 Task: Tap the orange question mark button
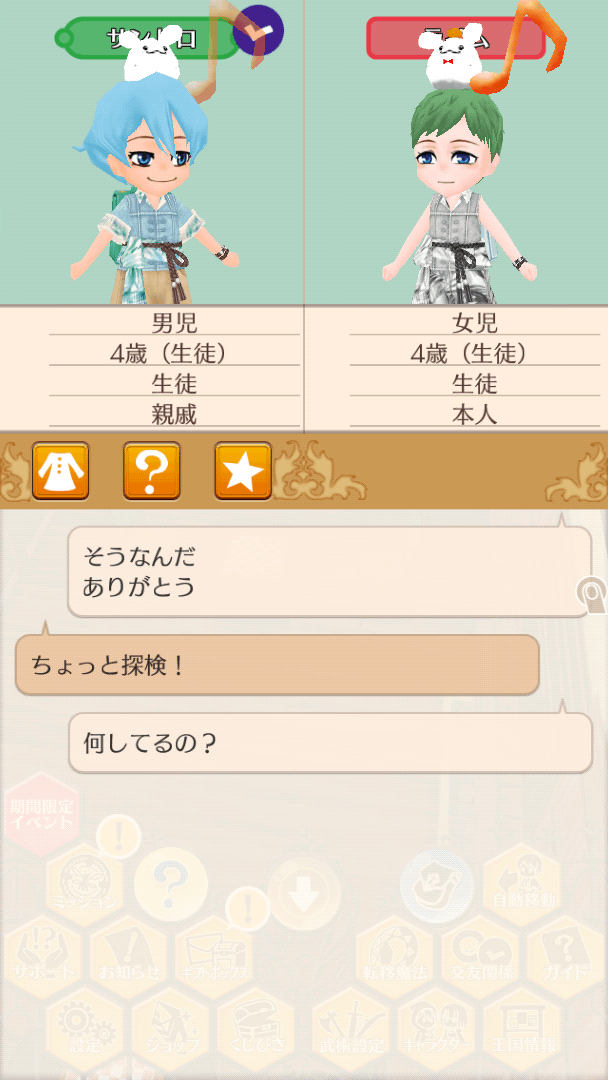pyautogui.click(x=151, y=471)
